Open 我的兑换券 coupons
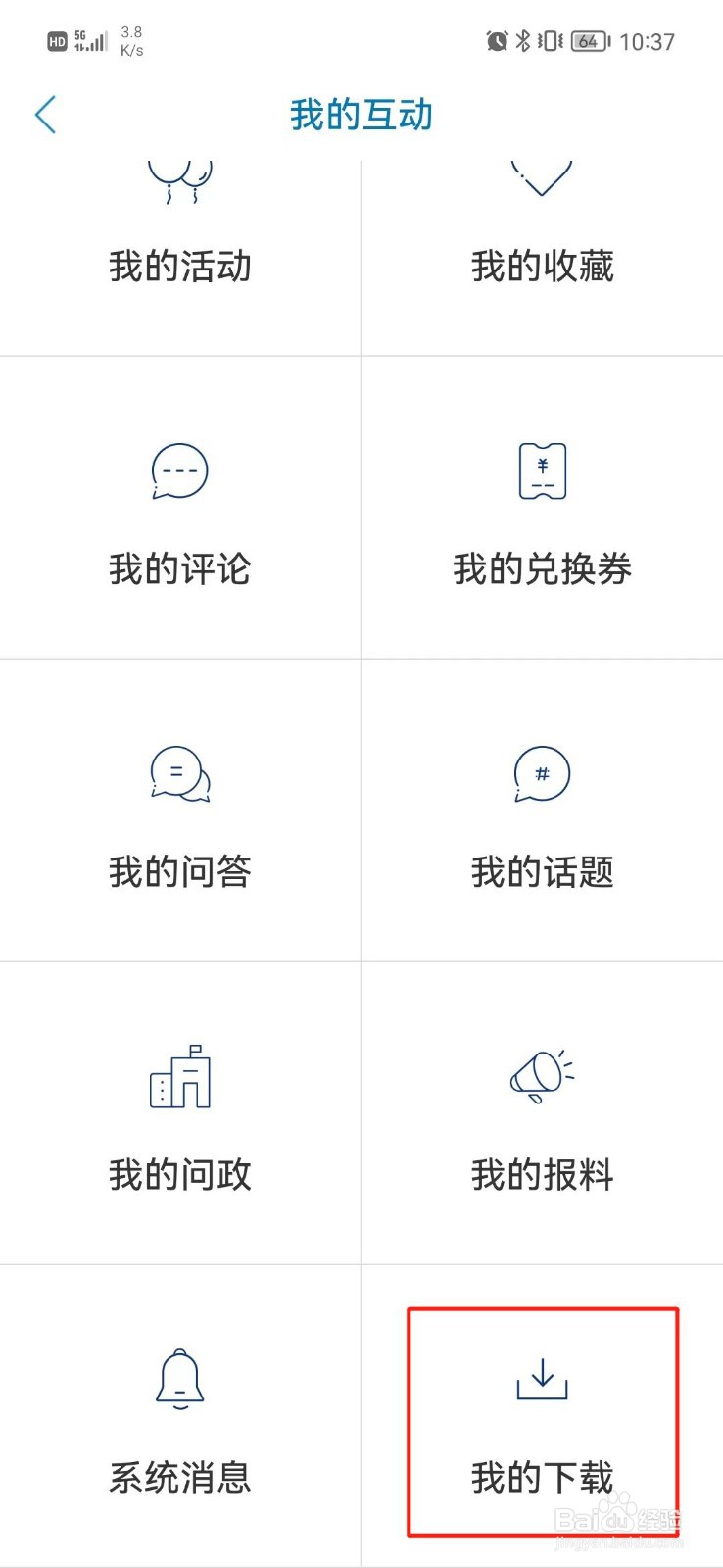 (x=542, y=508)
